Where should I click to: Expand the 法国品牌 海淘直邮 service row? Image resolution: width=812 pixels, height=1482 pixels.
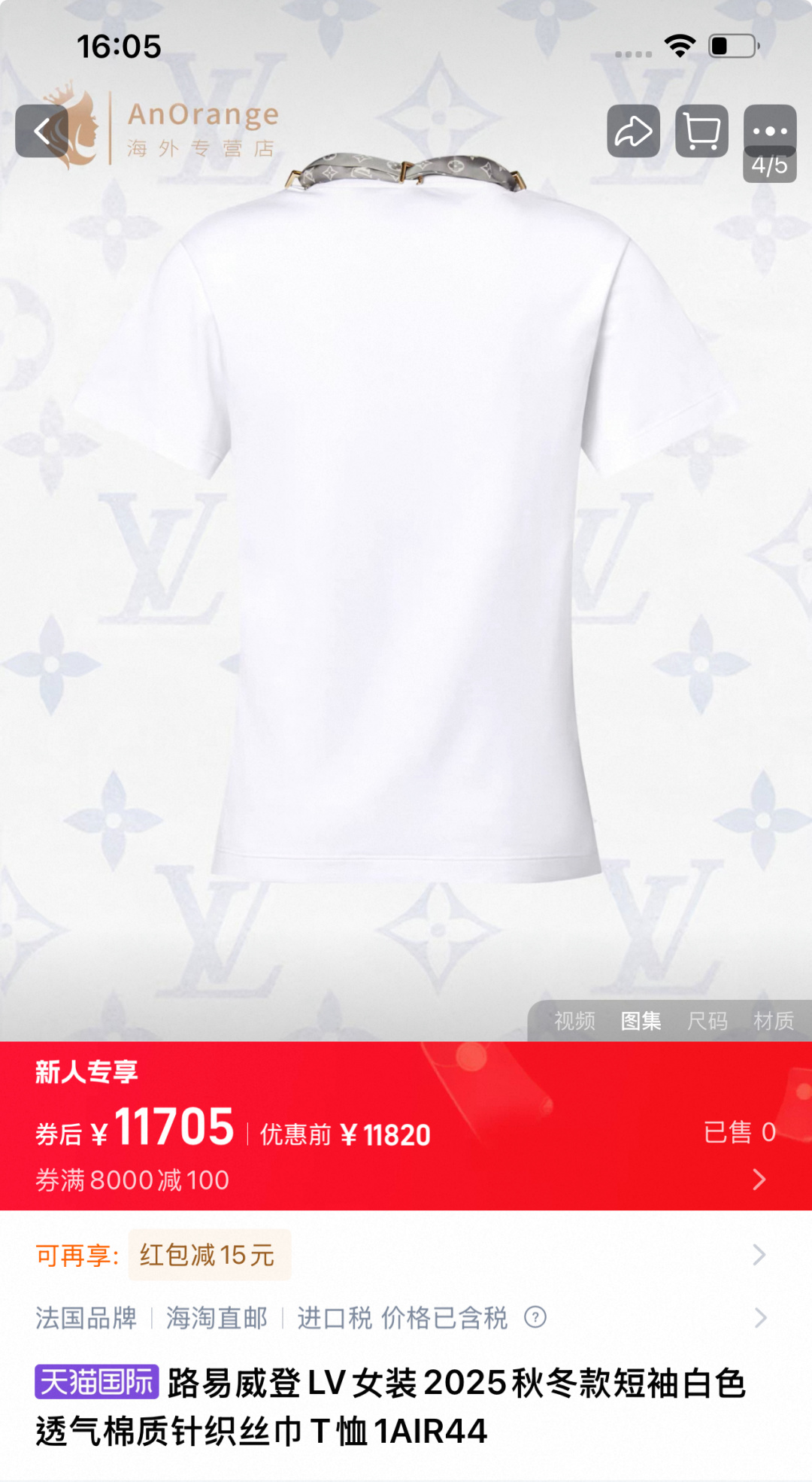[759, 1317]
